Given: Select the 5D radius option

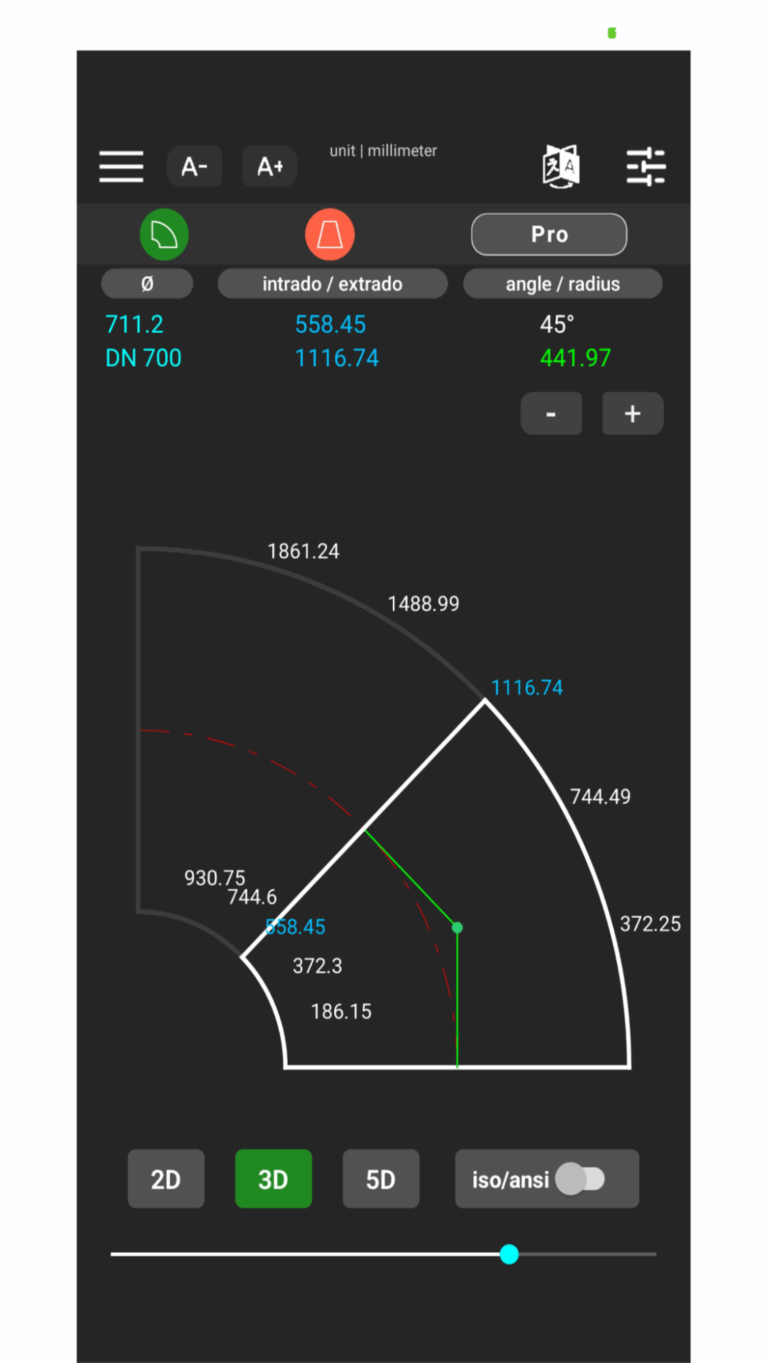Looking at the screenshot, I should point(381,1179).
